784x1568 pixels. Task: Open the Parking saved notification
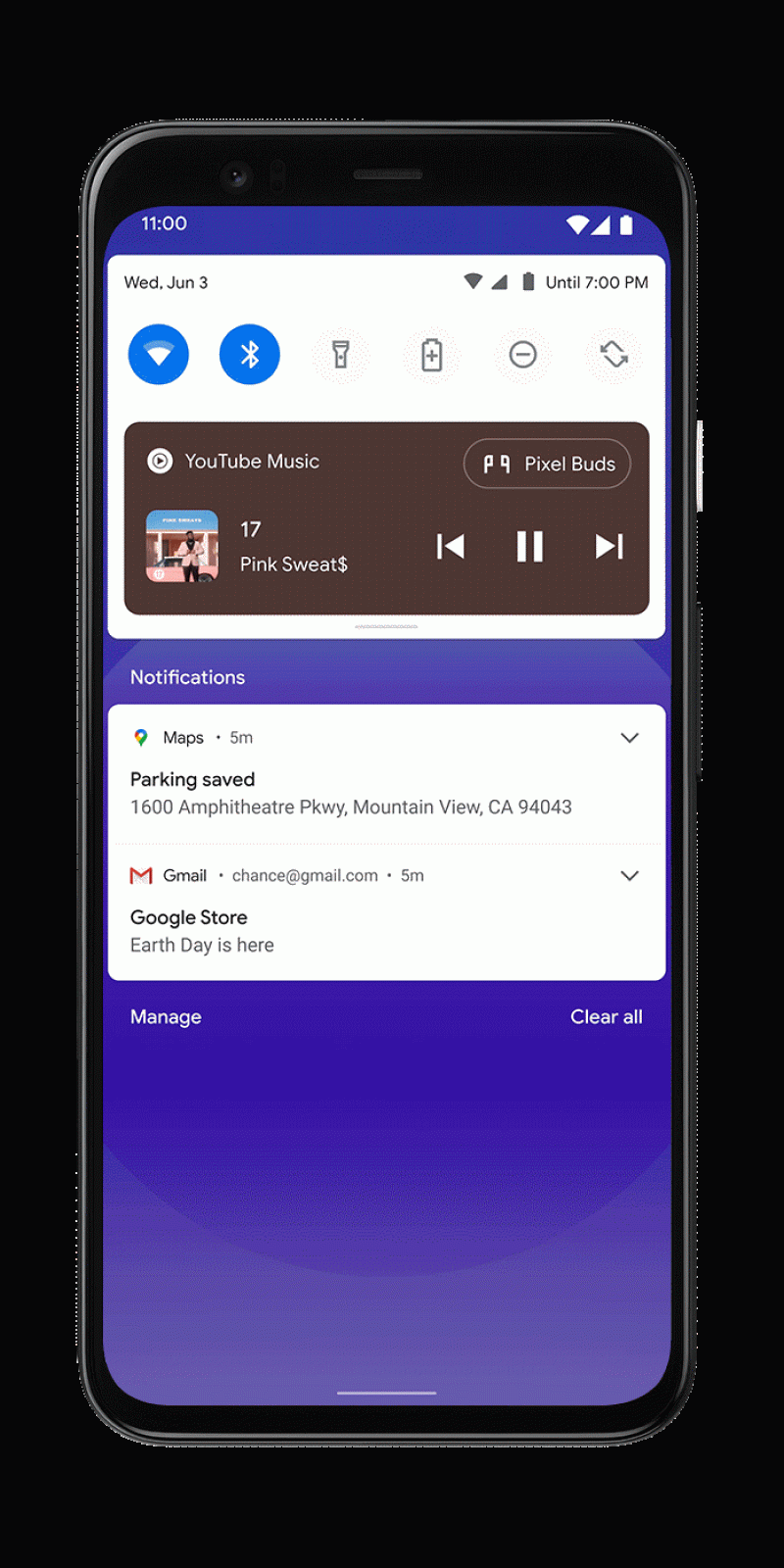(351, 794)
